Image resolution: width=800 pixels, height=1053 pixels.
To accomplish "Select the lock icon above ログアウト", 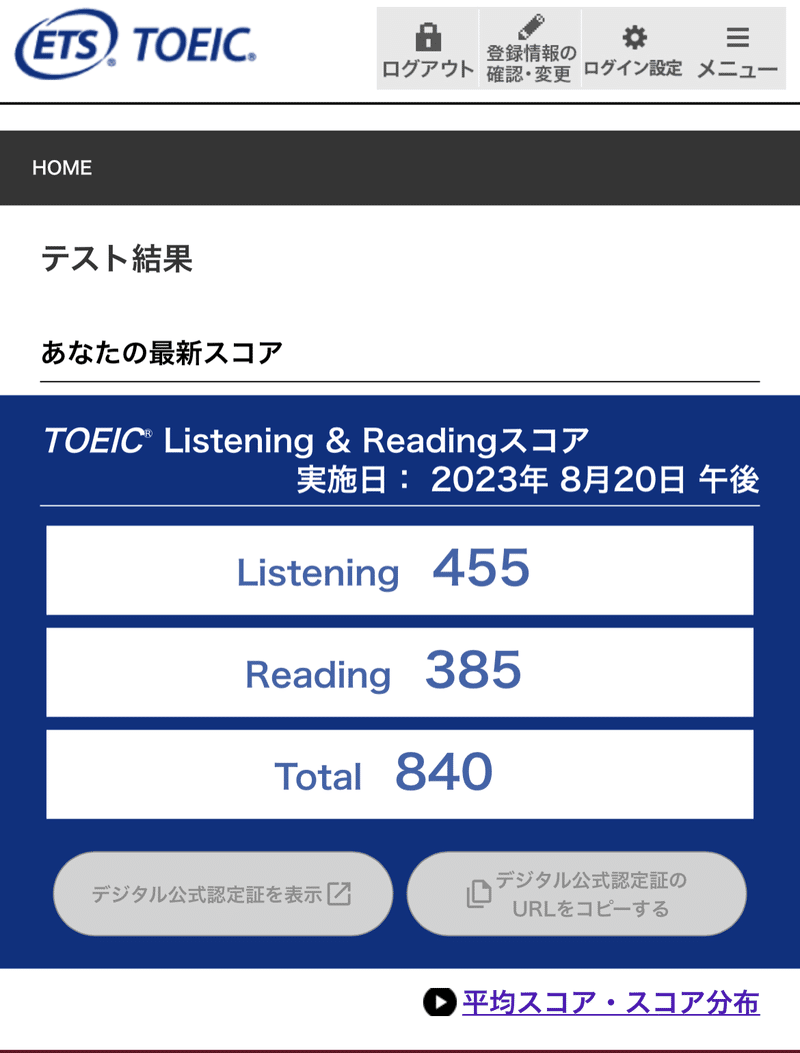I will coord(427,37).
